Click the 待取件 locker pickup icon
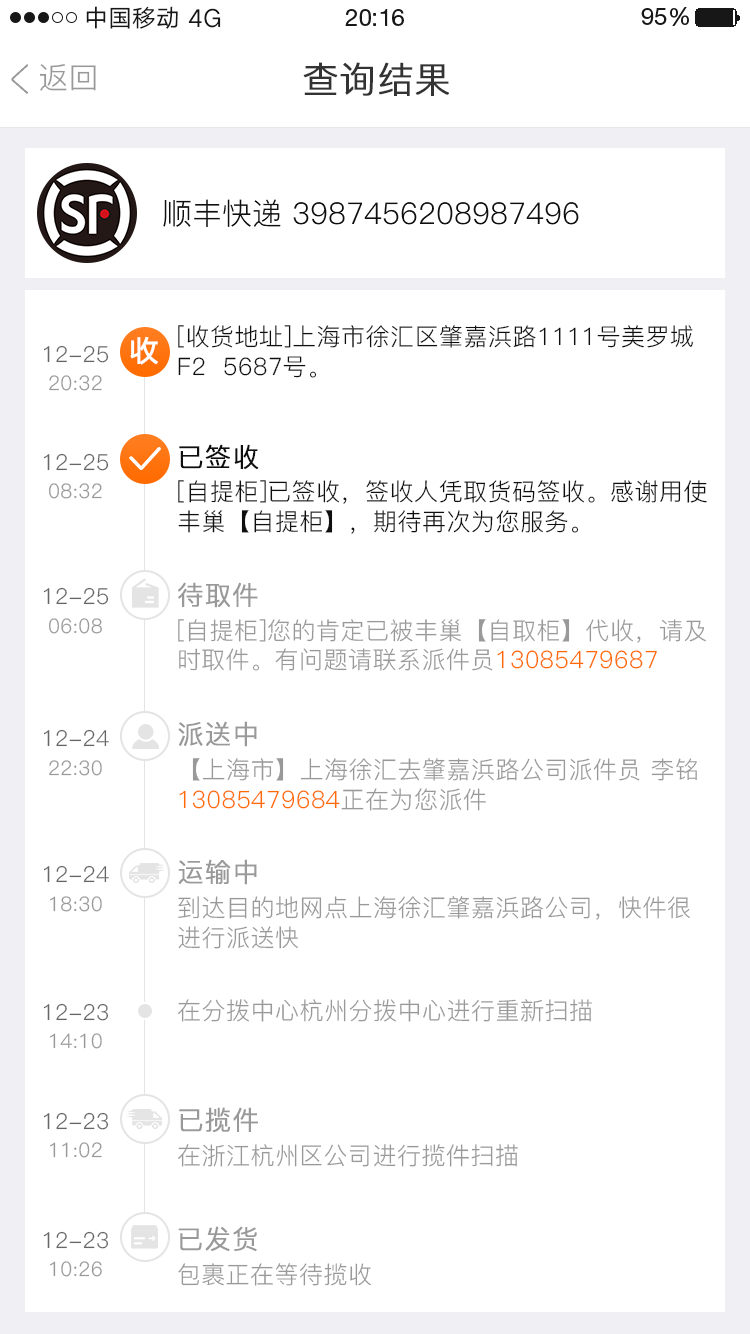The height and width of the screenshot is (1334, 750). coord(144,595)
